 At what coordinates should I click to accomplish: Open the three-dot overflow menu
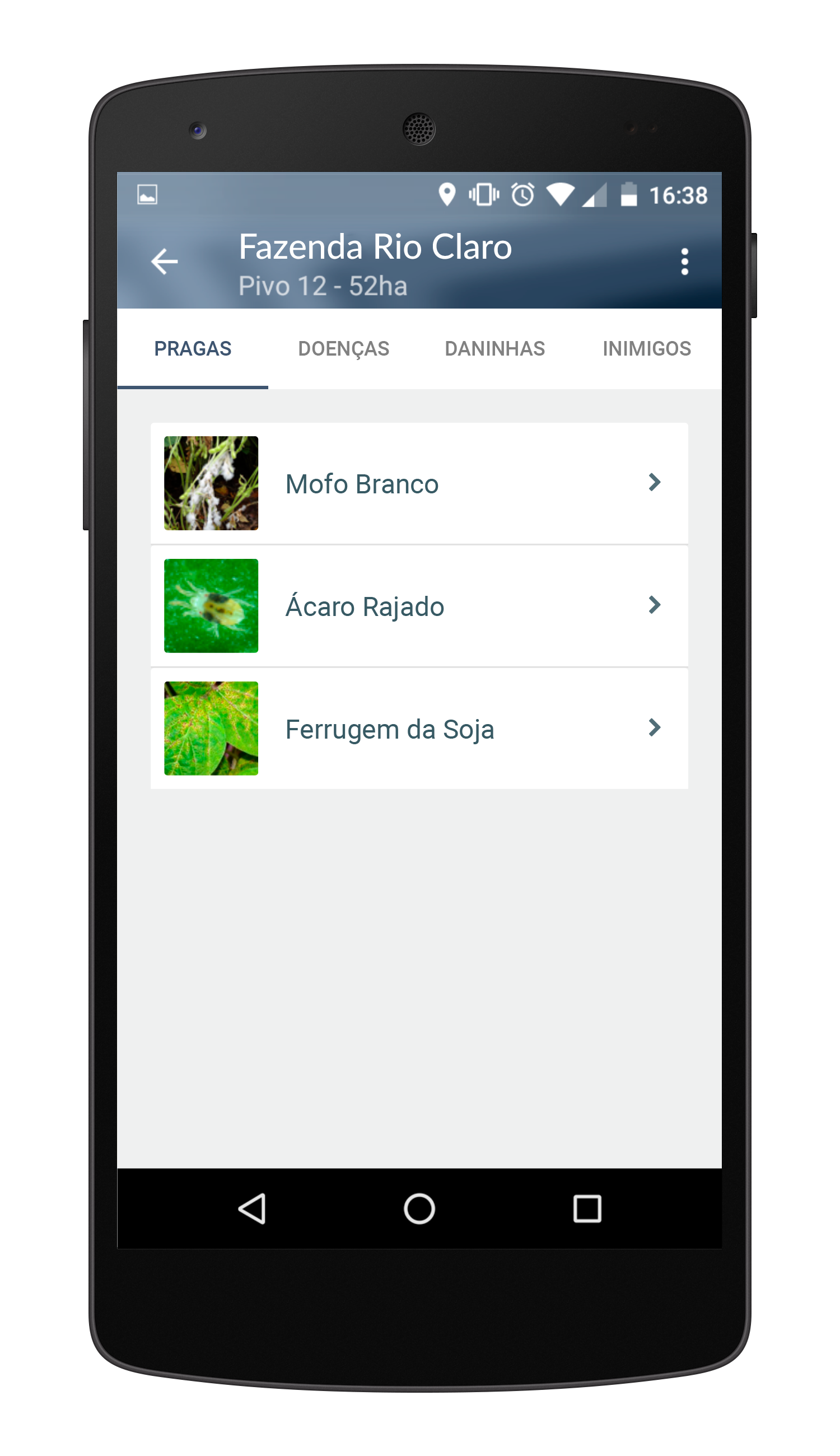684,262
